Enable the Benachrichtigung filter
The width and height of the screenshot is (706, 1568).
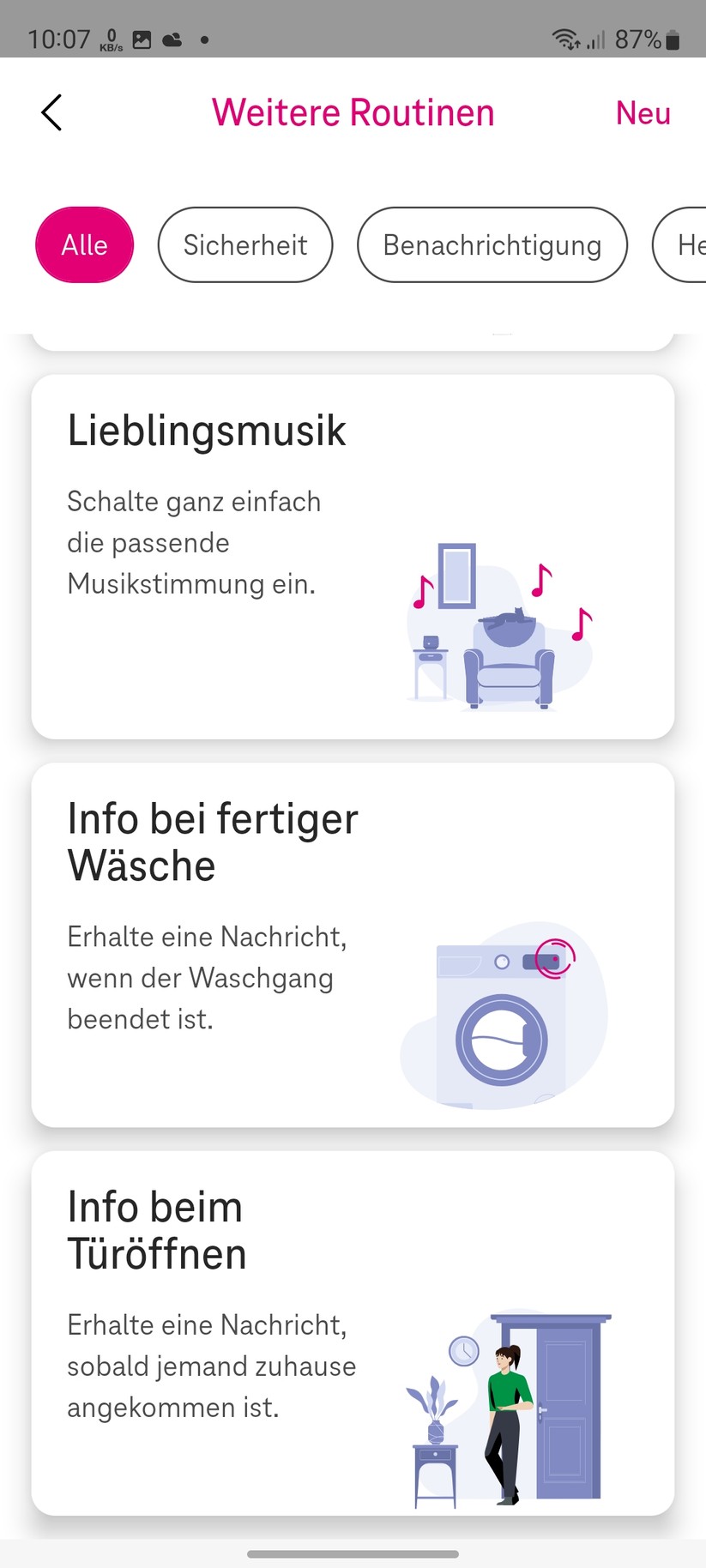coord(492,244)
